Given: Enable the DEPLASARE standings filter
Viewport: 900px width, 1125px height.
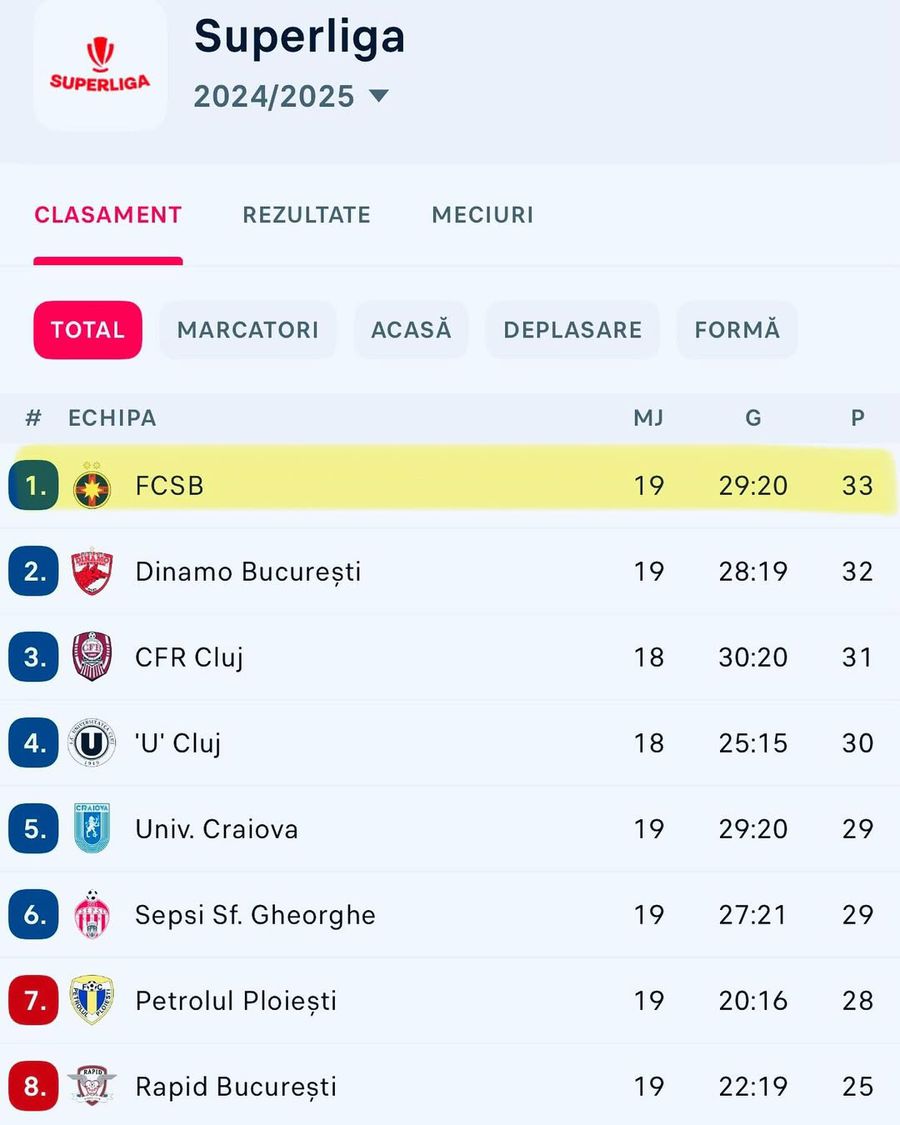Looking at the screenshot, I should 572,329.
